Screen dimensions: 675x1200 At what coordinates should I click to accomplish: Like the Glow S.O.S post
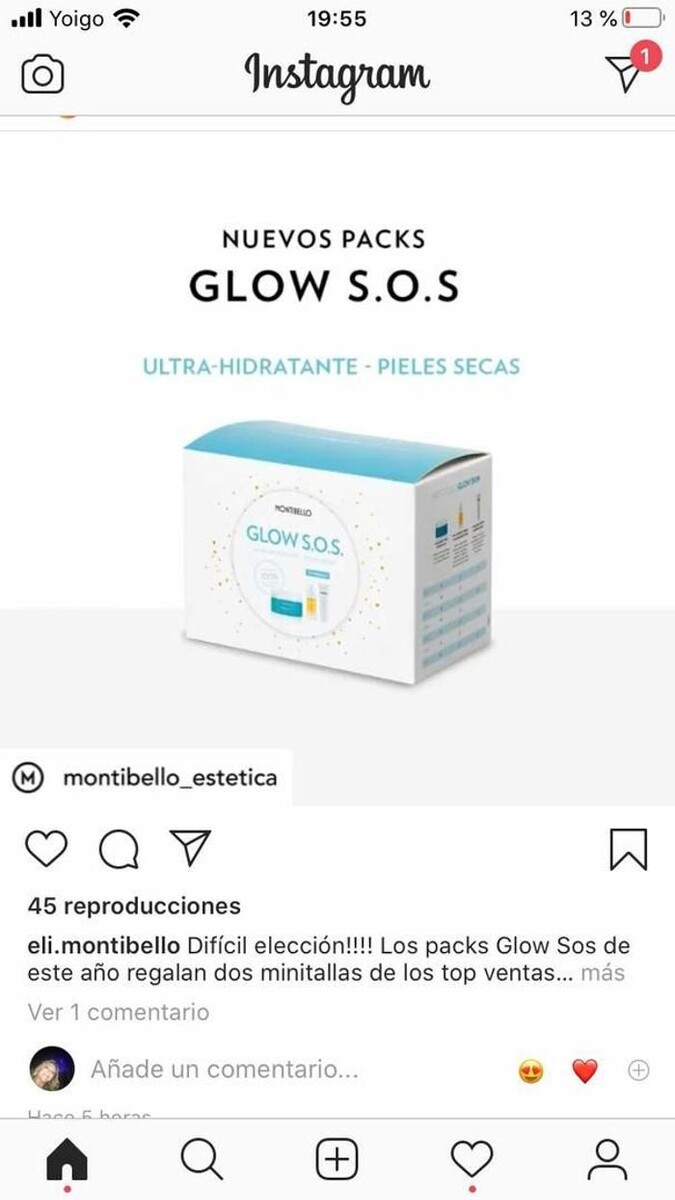click(x=45, y=850)
